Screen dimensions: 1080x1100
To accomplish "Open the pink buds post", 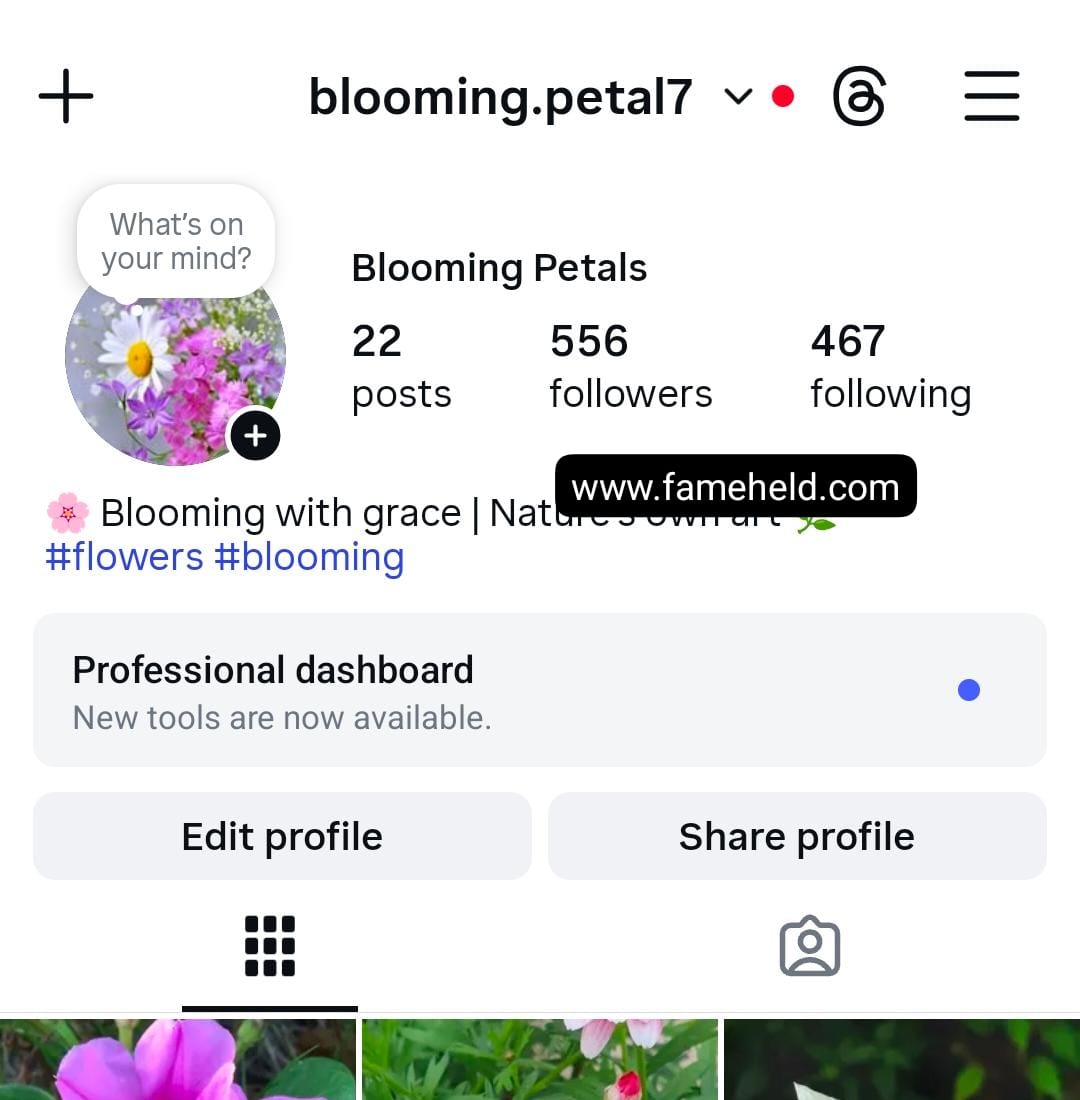I will pyautogui.click(x=540, y=1060).
